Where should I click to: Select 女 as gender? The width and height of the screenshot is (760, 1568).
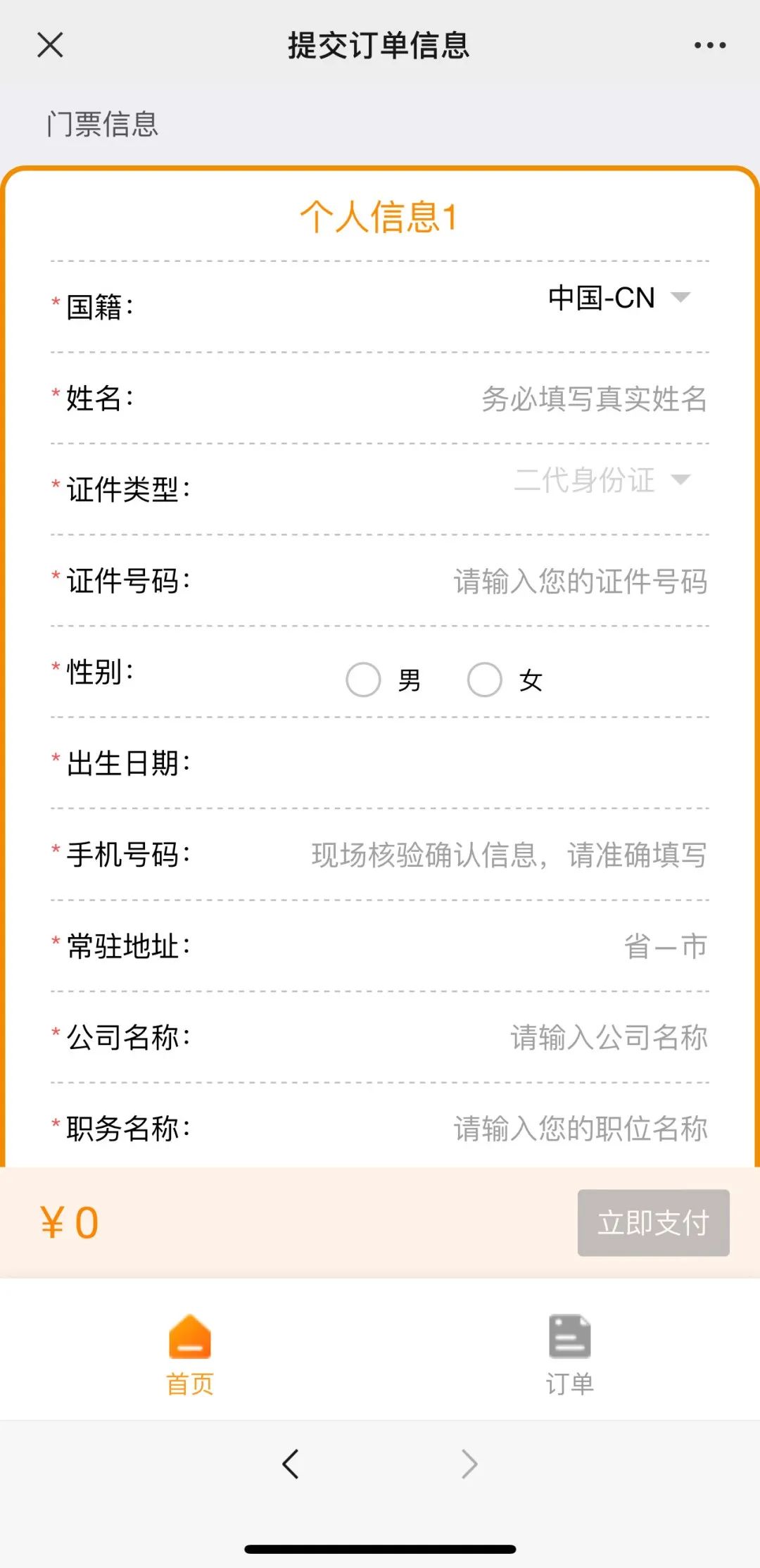485,680
